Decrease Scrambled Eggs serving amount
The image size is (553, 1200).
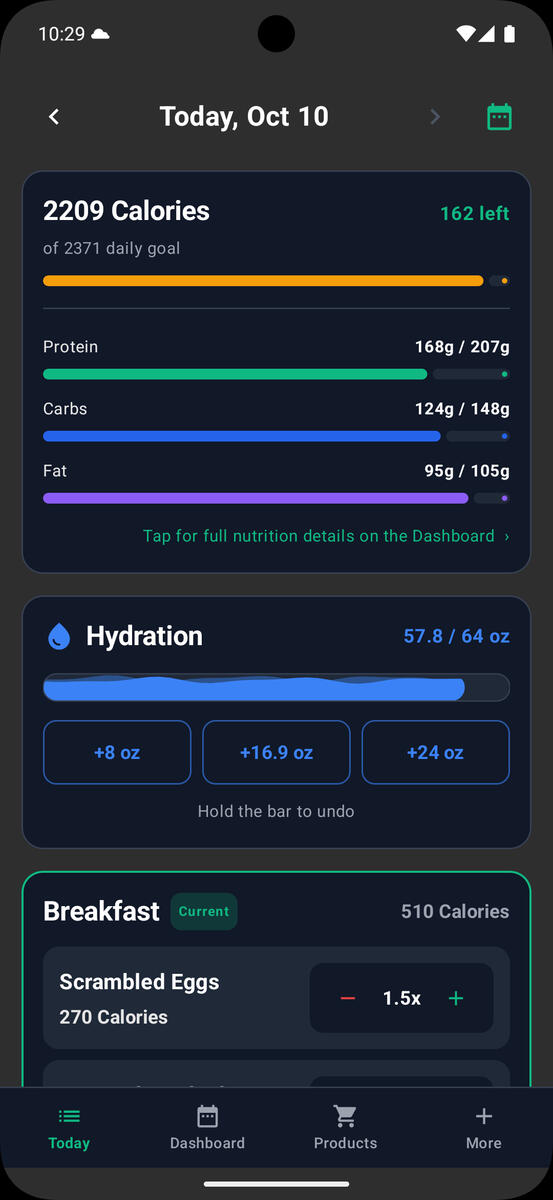(x=348, y=998)
